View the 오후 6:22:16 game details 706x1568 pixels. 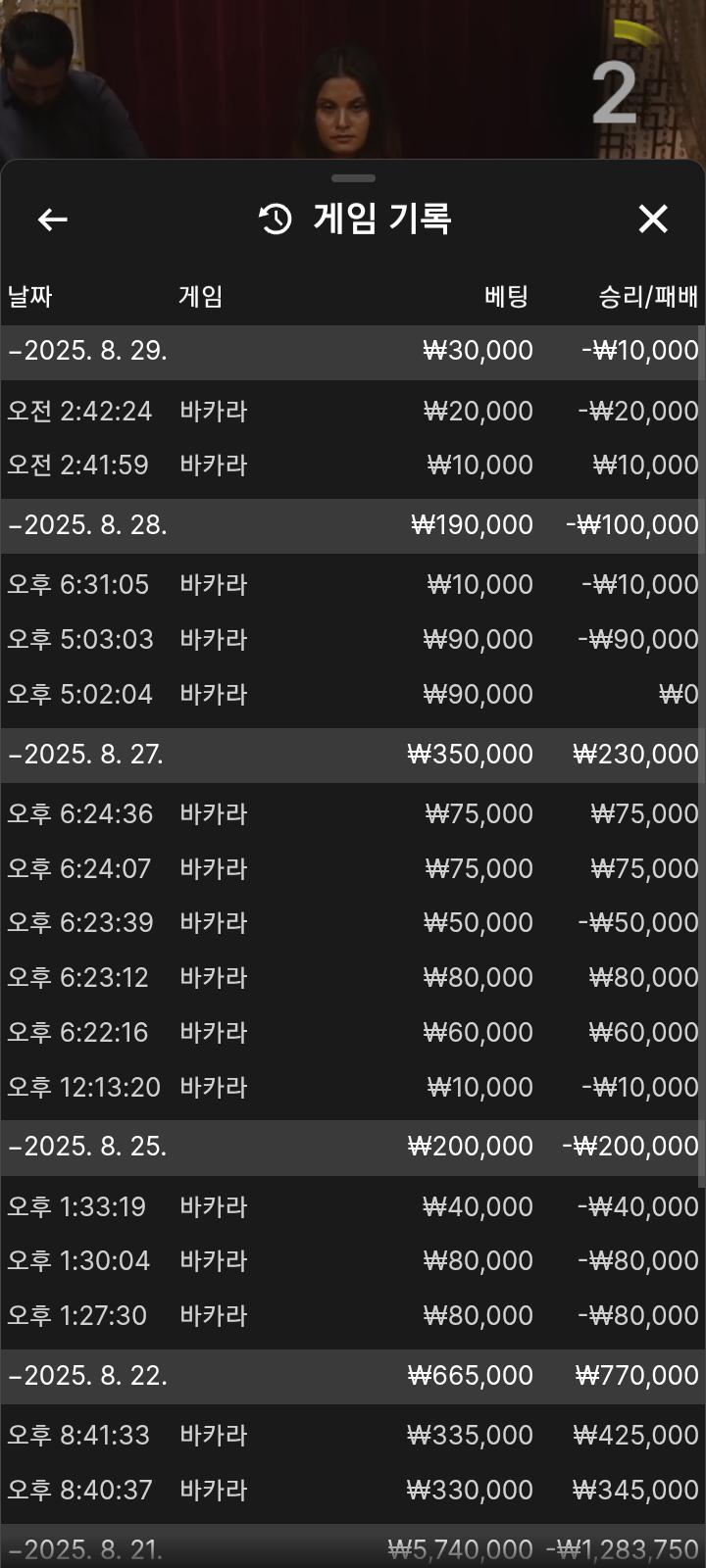353,1033
